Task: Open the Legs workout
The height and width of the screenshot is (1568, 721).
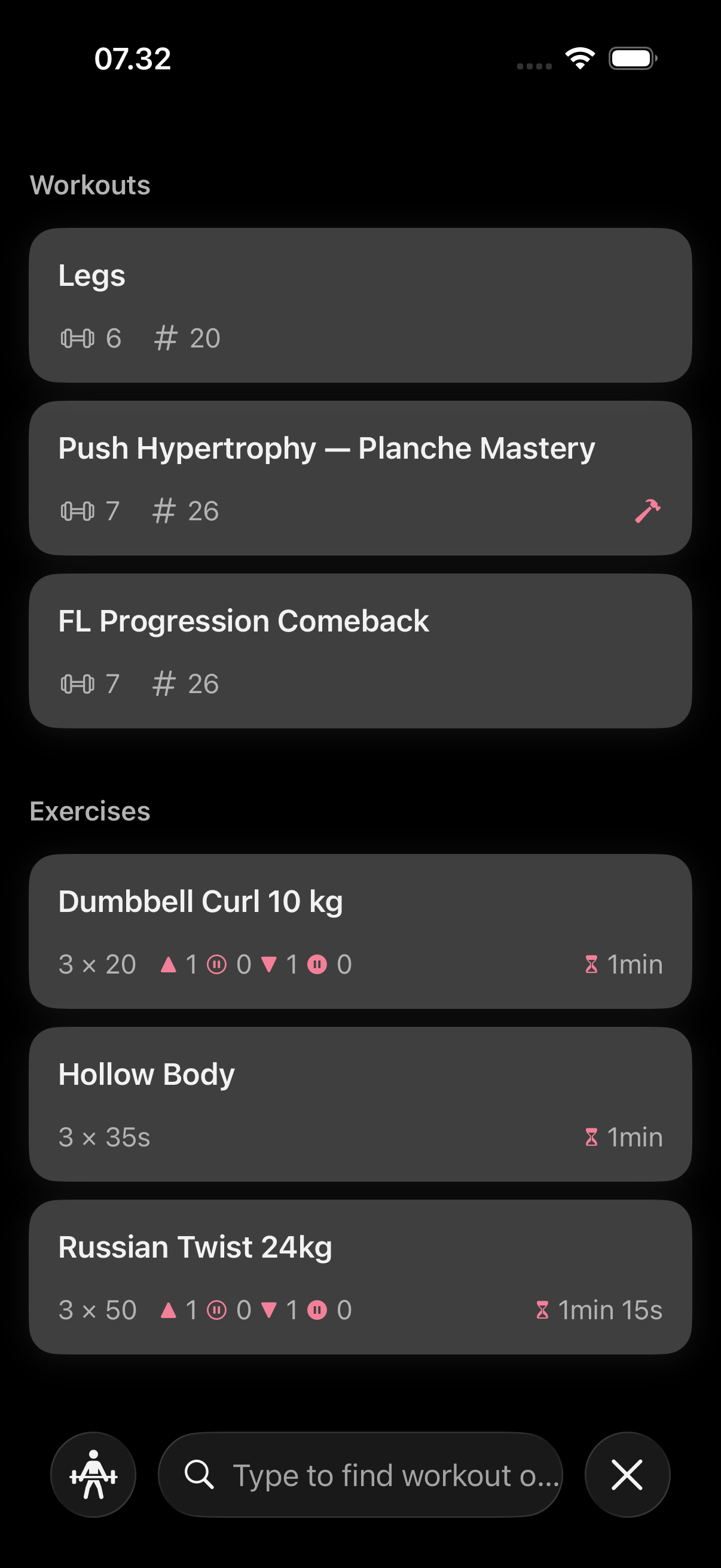Action: click(x=360, y=305)
